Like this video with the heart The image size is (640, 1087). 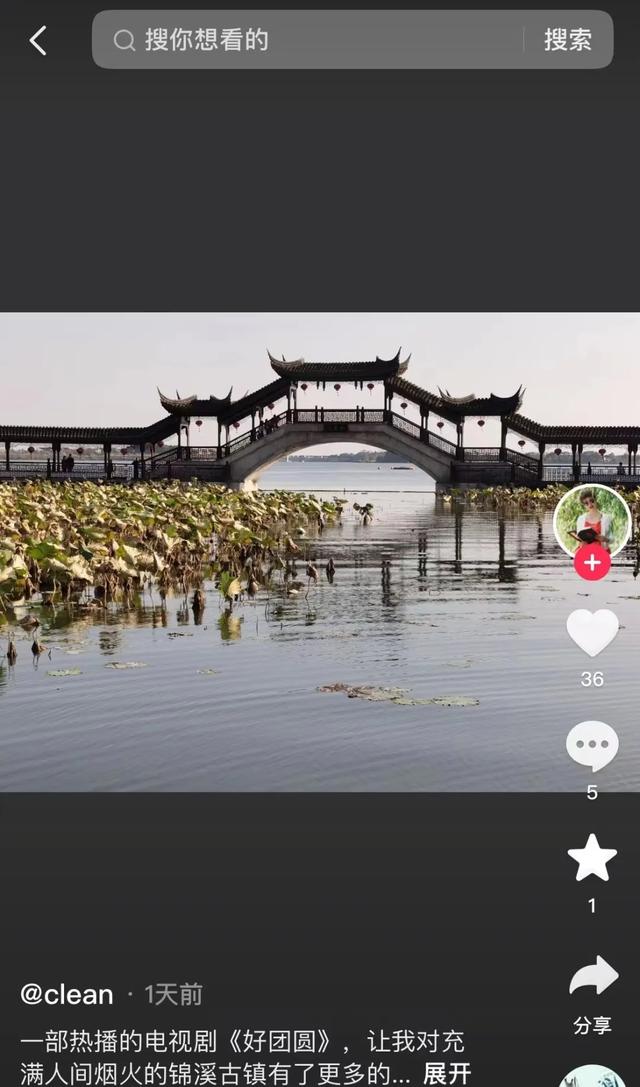click(x=592, y=634)
